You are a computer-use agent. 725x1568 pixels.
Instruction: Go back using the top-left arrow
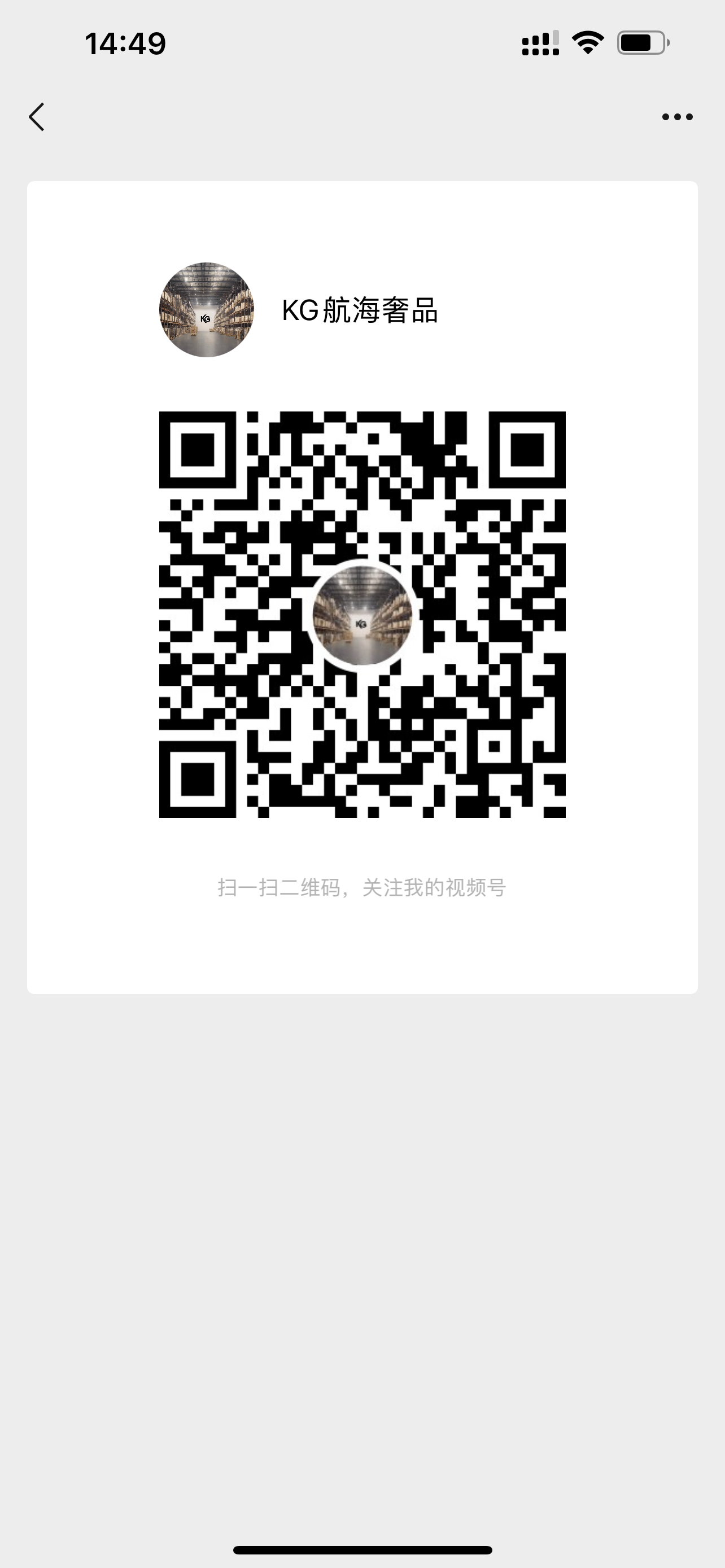pyautogui.click(x=37, y=117)
